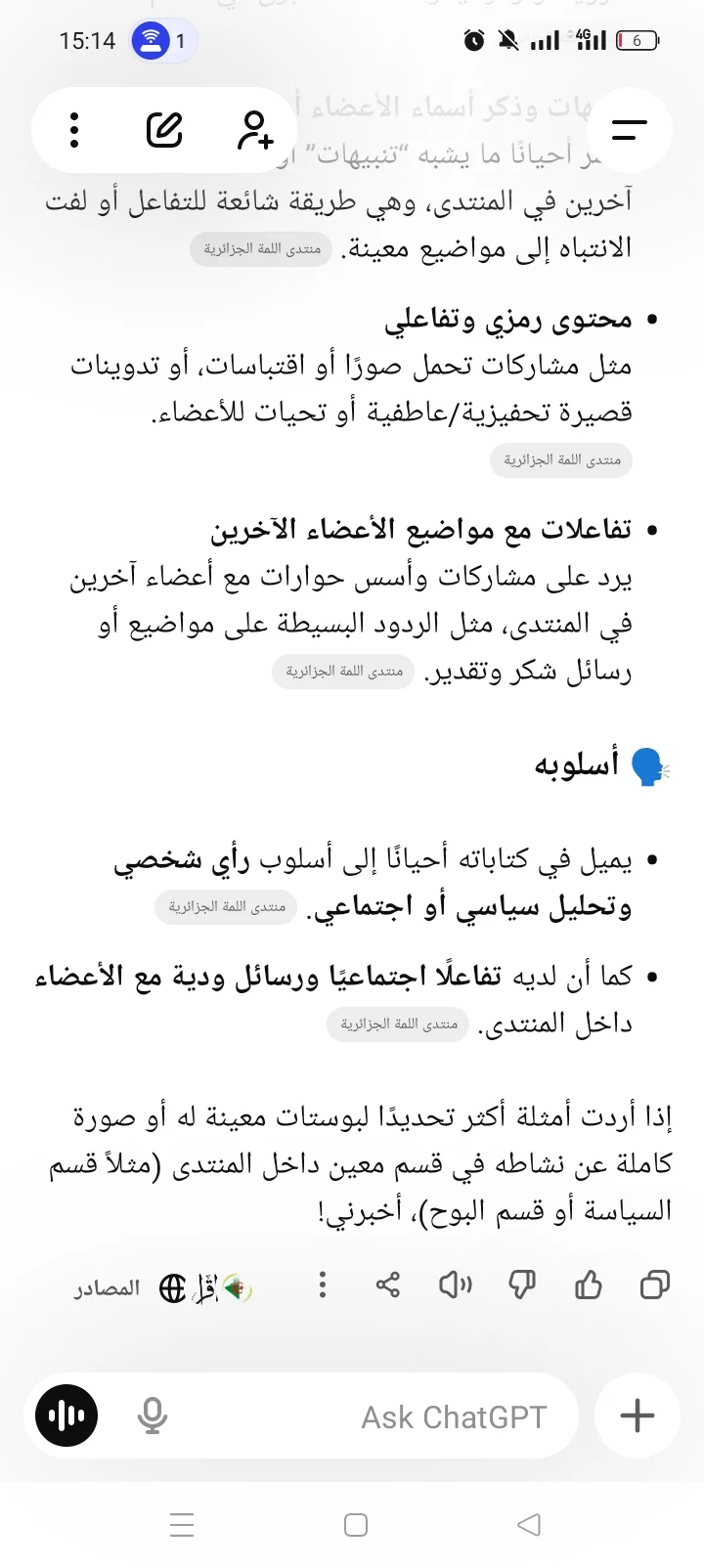Launch voice mode with the waveform button
The height and width of the screenshot is (1568, 704).
click(x=66, y=1416)
